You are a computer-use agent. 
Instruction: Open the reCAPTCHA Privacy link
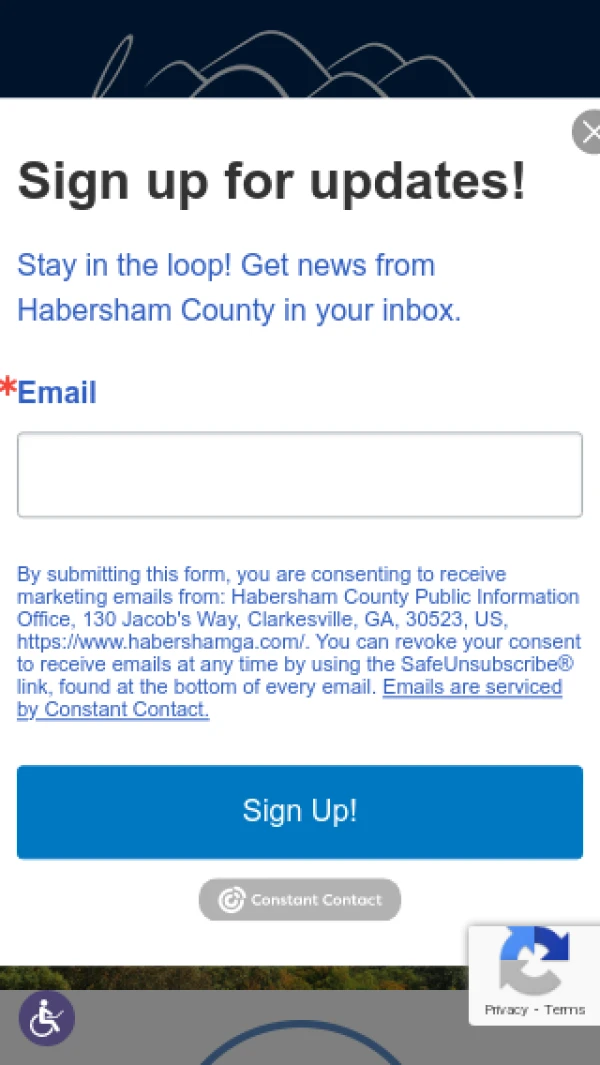[506, 1009]
